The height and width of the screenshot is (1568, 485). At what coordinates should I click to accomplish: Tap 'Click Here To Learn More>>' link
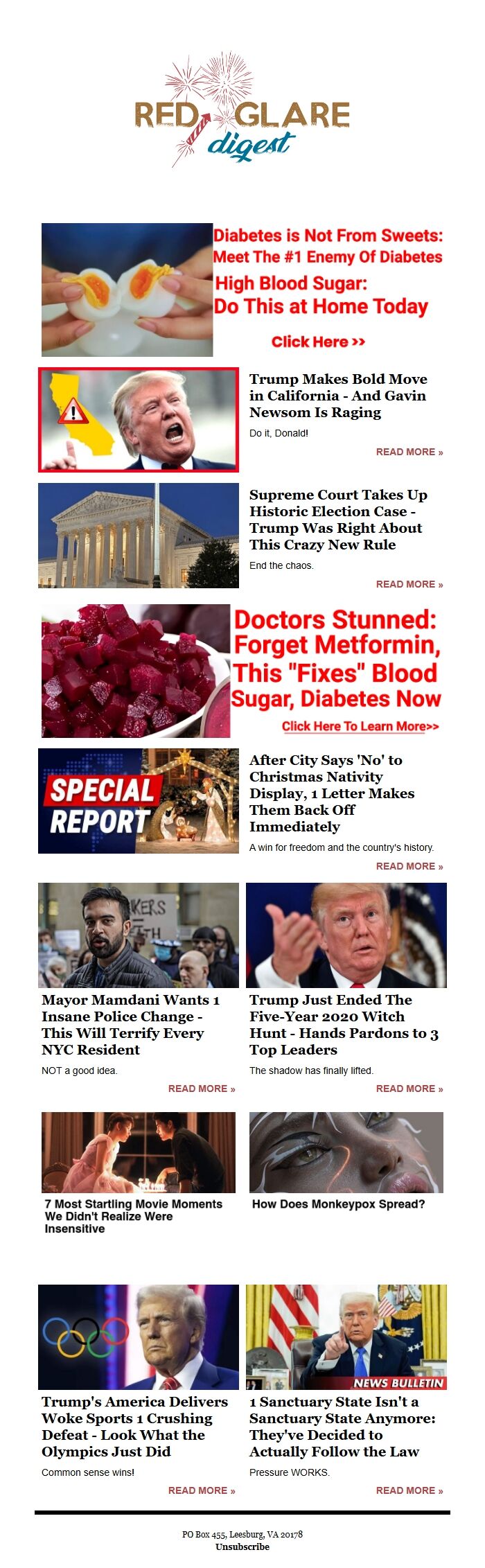pyautogui.click(x=360, y=726)
